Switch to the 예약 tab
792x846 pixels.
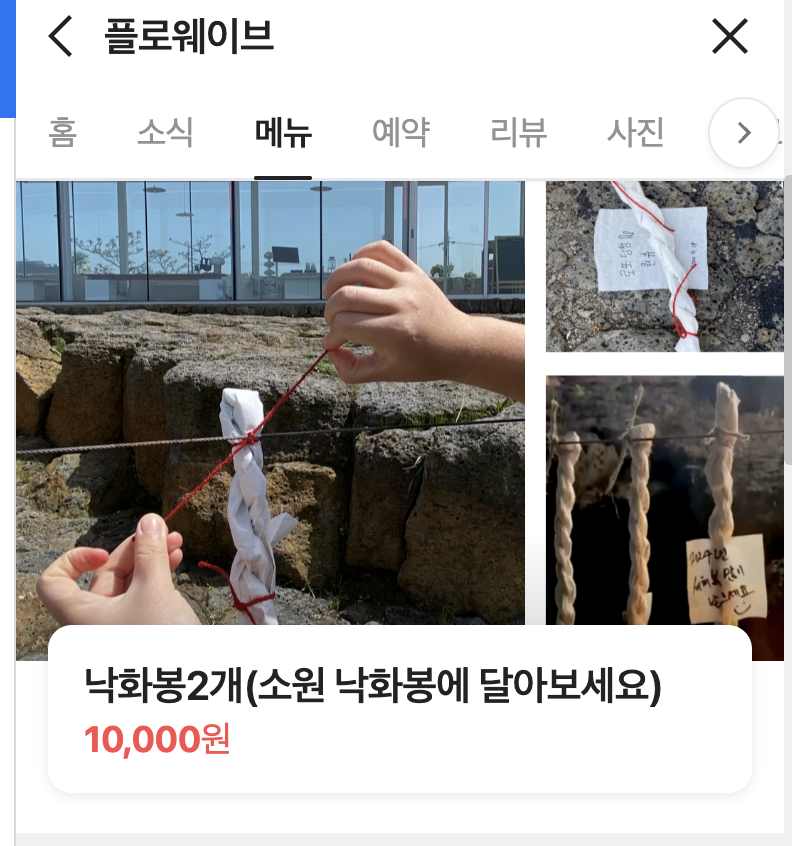point(400,132)
